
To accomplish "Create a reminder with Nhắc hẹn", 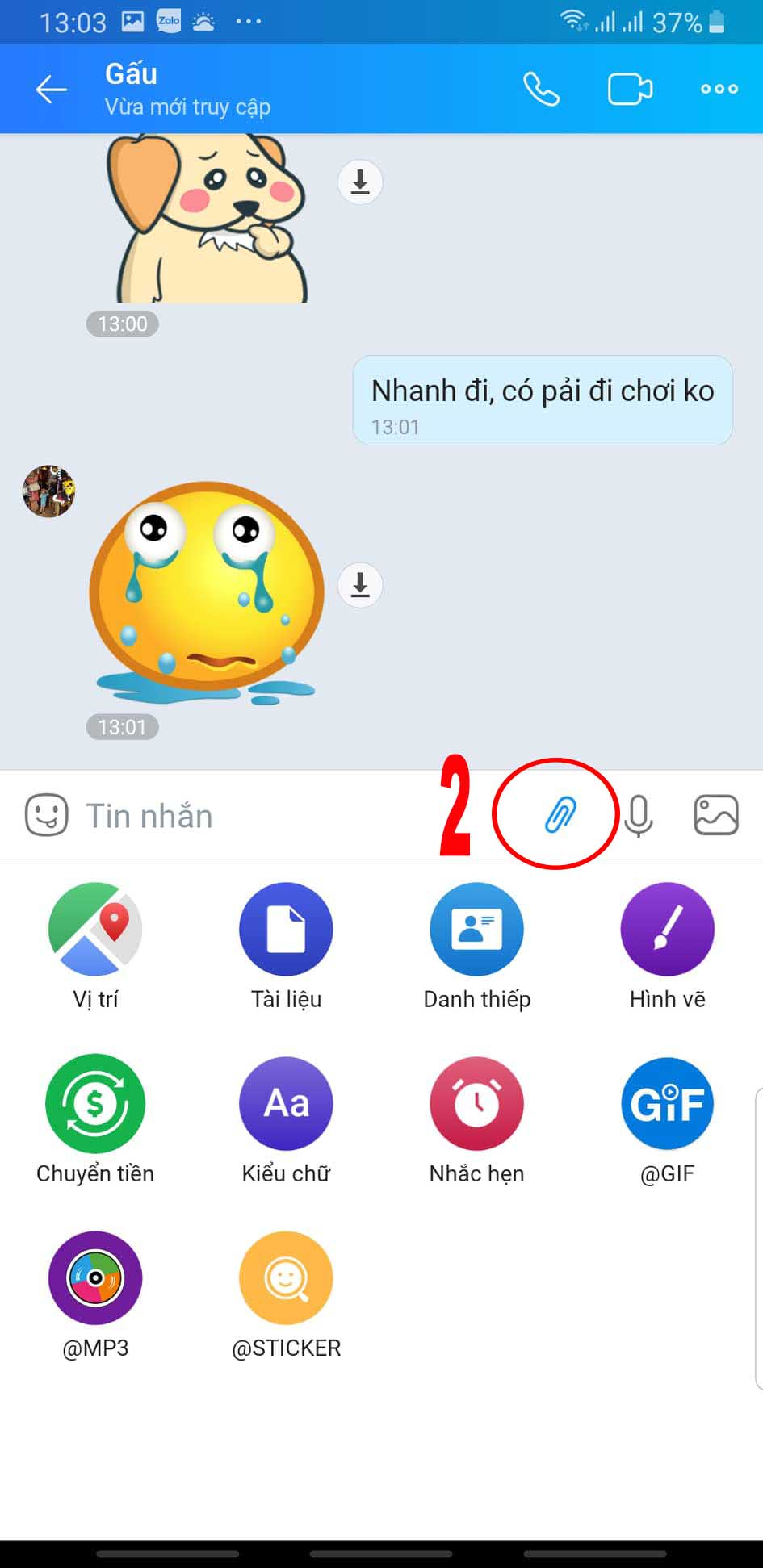I will [x=476, y=1104].
